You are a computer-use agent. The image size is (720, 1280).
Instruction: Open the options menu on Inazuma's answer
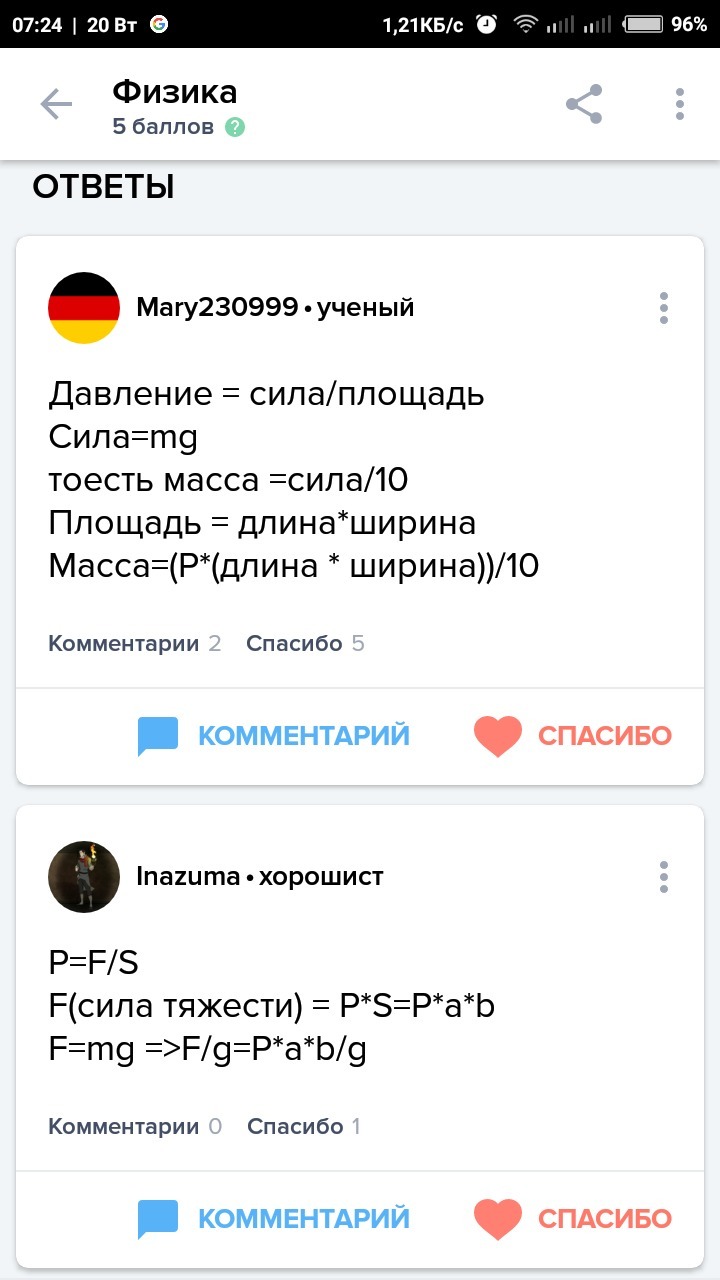(x=663, y=877)
